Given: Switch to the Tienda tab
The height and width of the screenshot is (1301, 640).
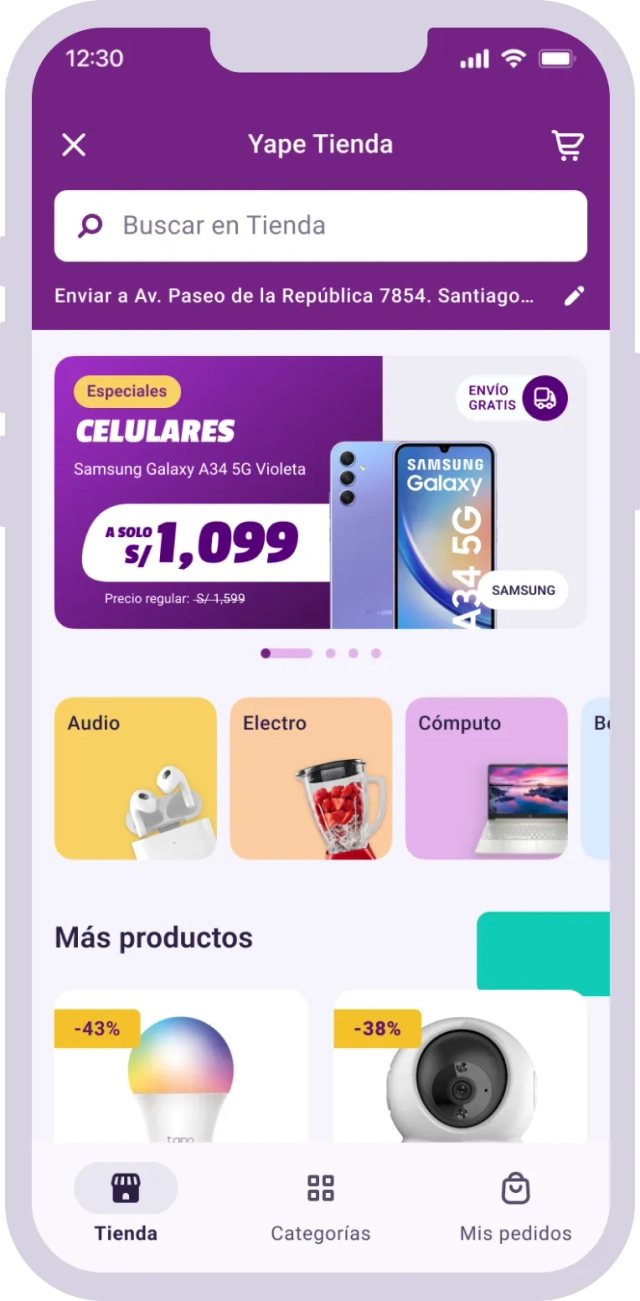Looking at the screenshot, I should (126, 1205).
